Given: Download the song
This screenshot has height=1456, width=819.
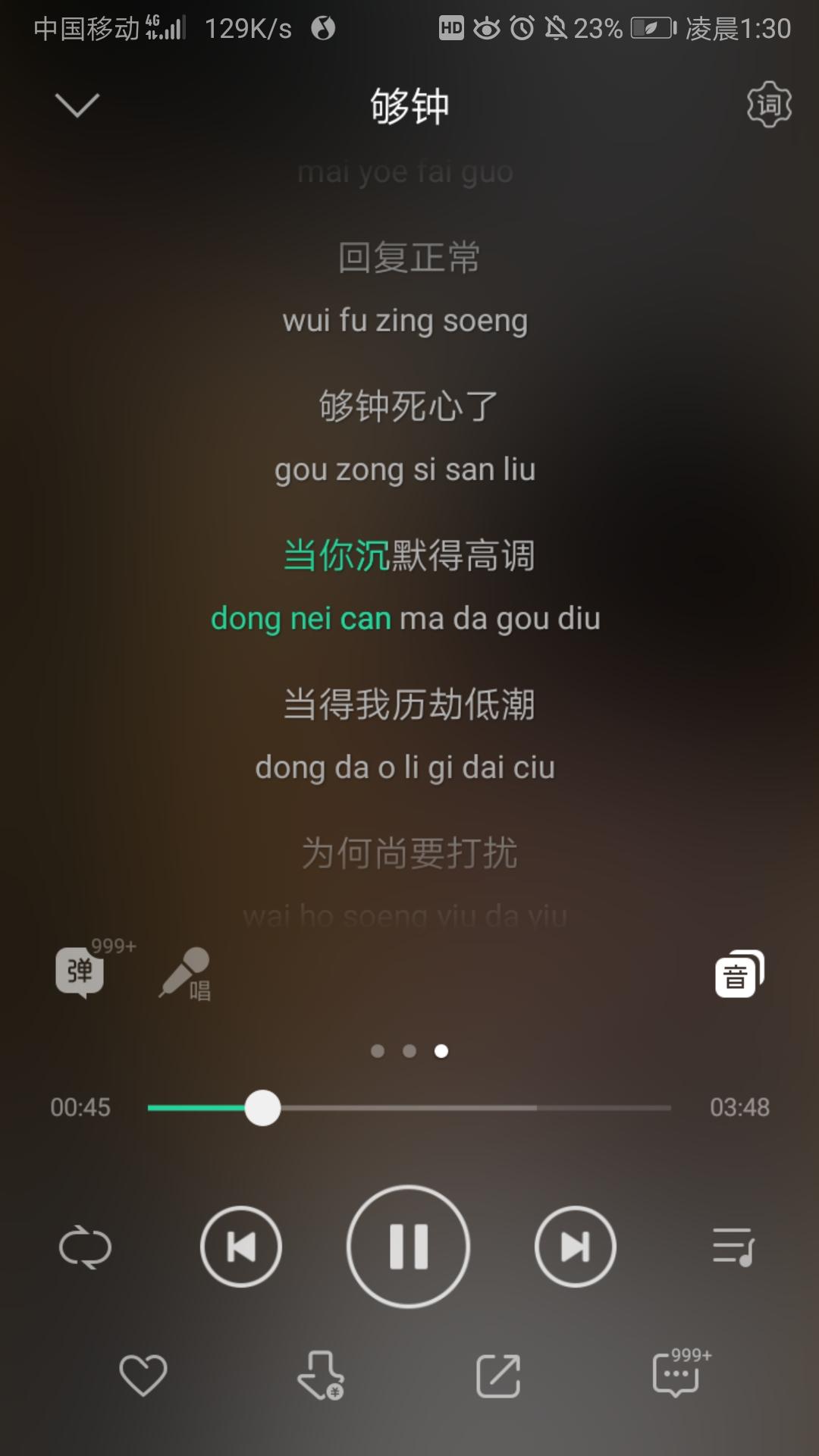Looking at the screenshot, I should 320,1375.
